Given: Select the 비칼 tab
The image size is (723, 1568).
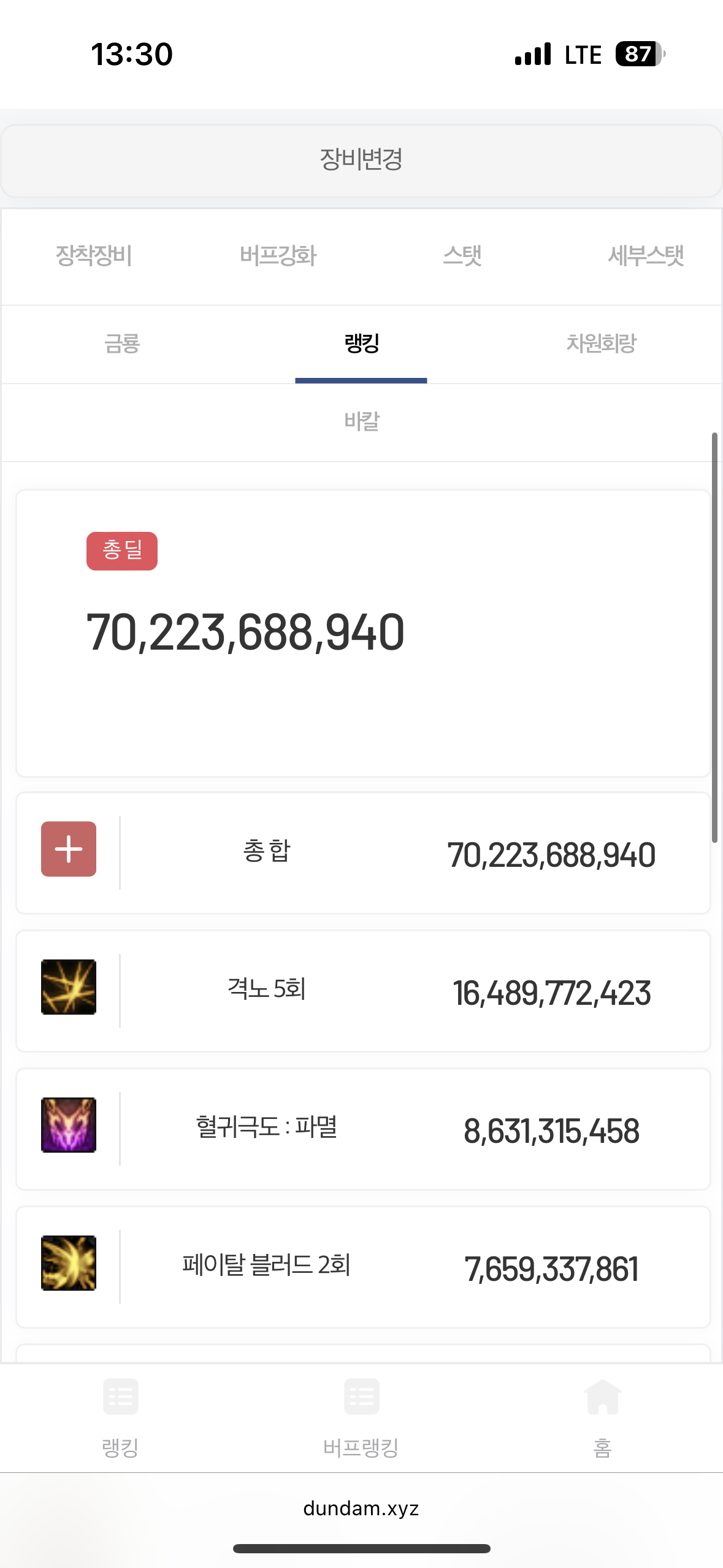Looking at the screenshot, I should click(361, 422).
